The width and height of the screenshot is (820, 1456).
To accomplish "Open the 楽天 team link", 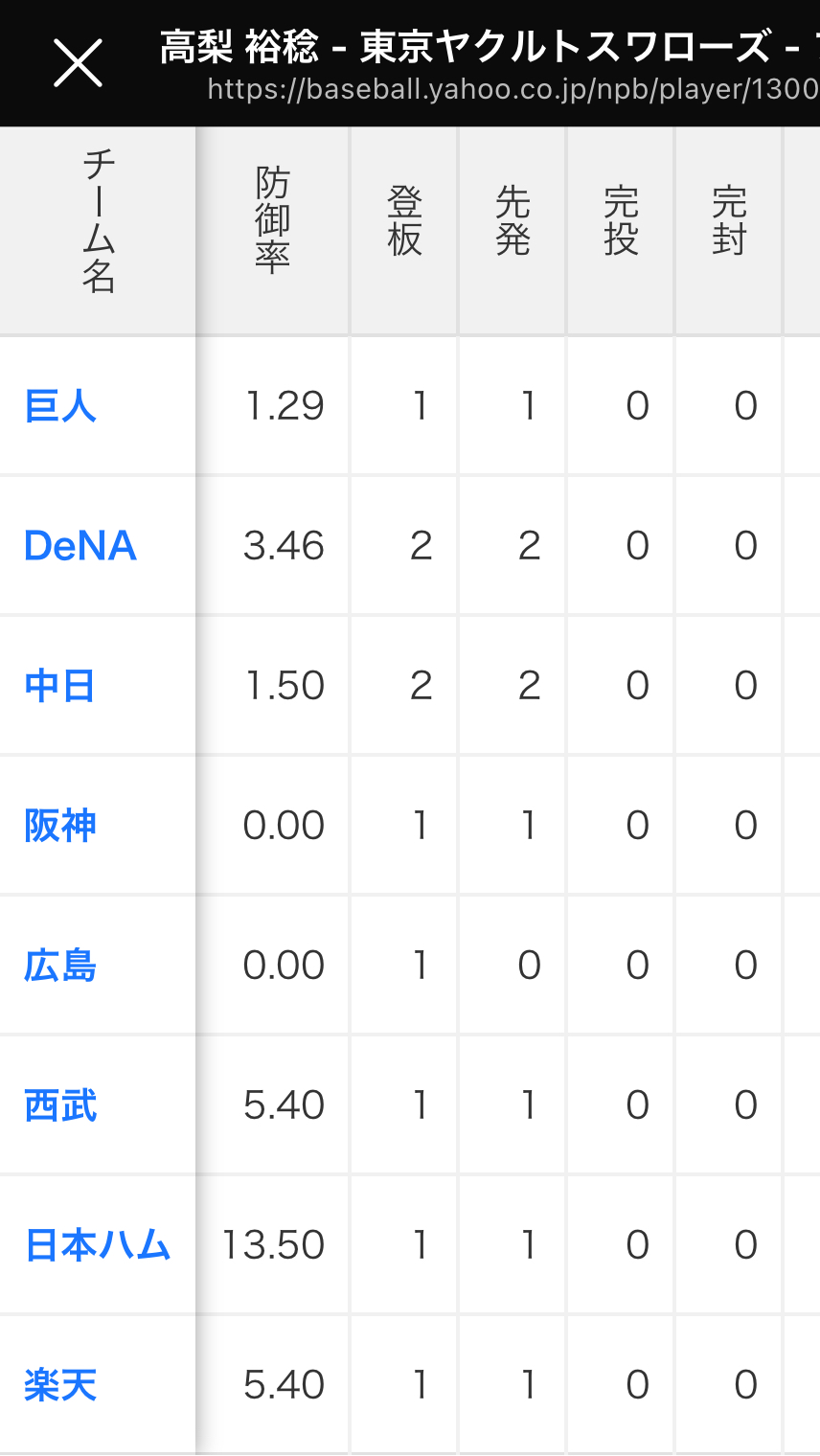I will click(x=60, y=1385).
